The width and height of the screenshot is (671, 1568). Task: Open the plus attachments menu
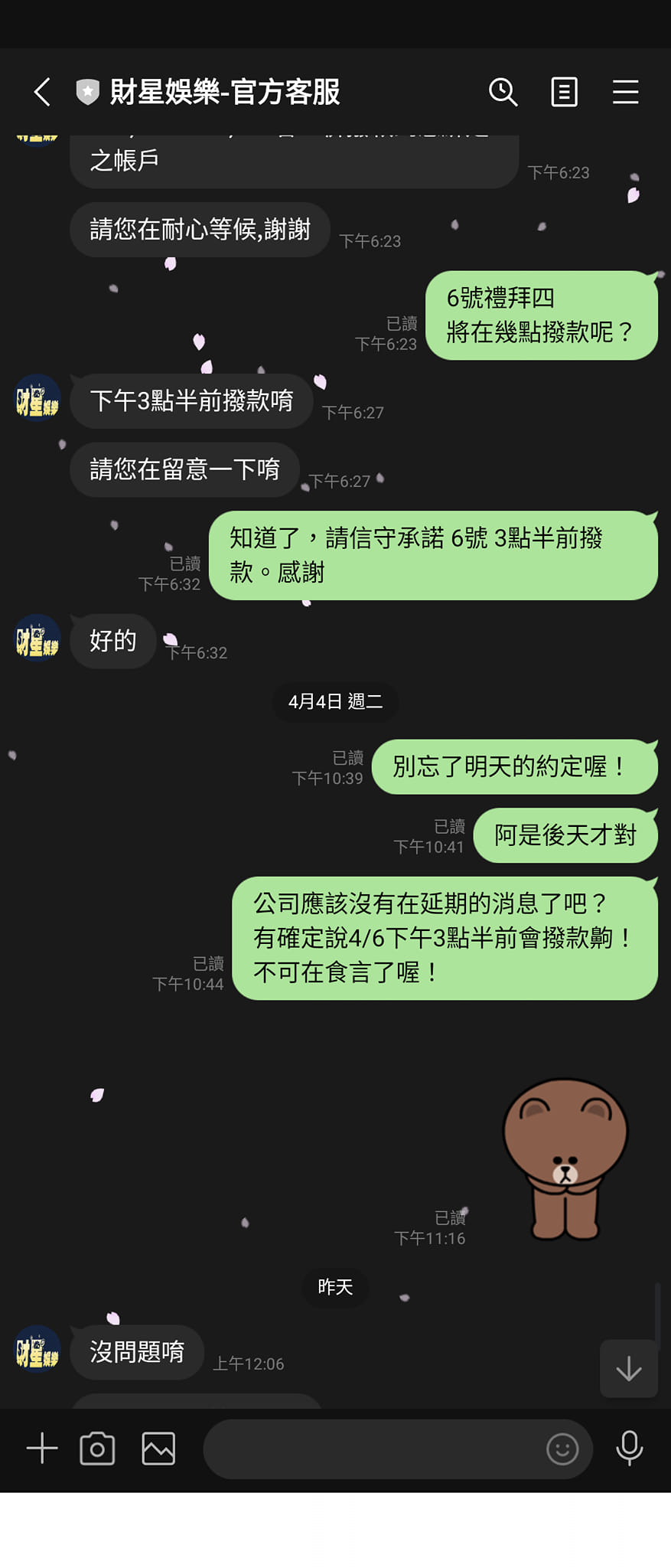pyautogui.click(x=42, y=1448)
